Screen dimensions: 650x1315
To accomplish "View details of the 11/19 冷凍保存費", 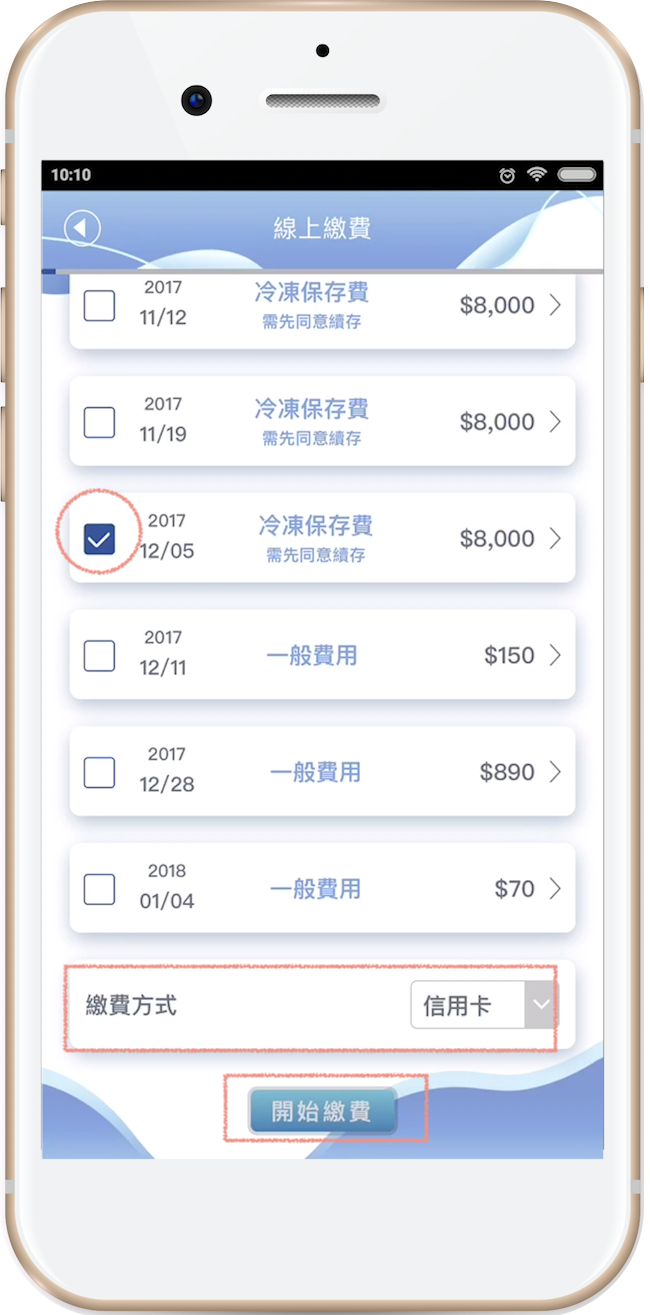I will (x=555, y=422).
